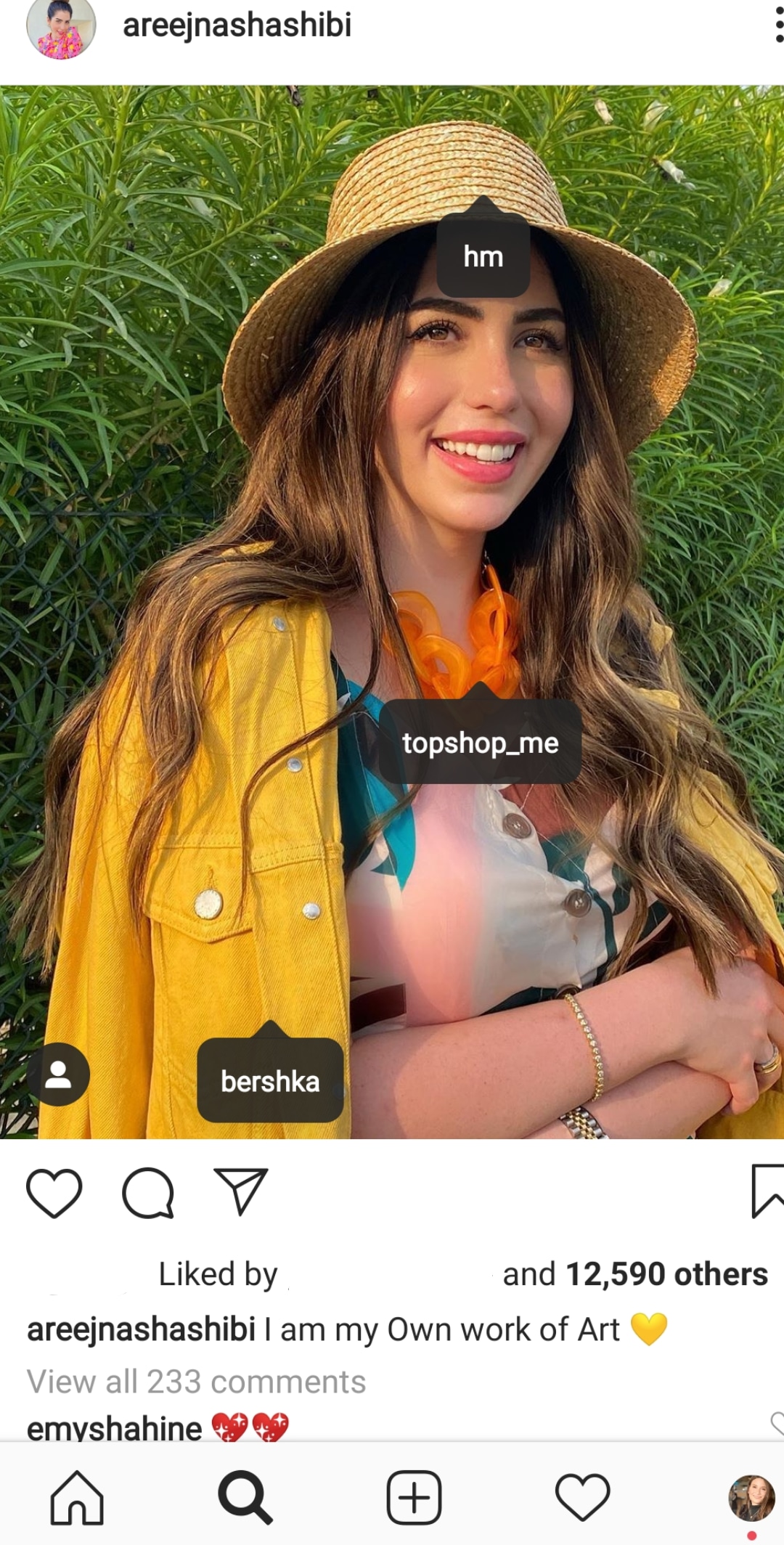
Task: Create a new post with the plus tab
Action: click(x=414, y=1497)
